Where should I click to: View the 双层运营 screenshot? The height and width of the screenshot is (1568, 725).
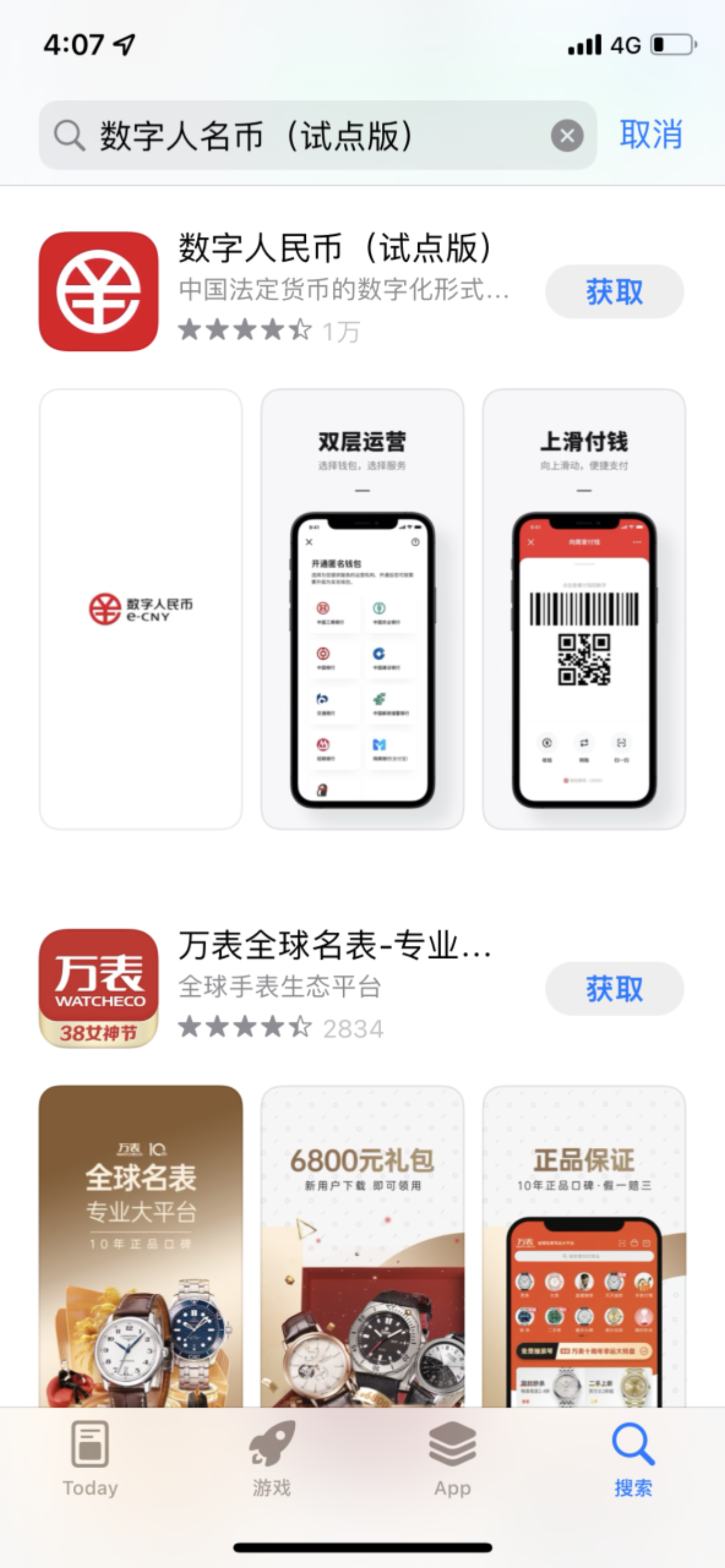pos(362,609)
